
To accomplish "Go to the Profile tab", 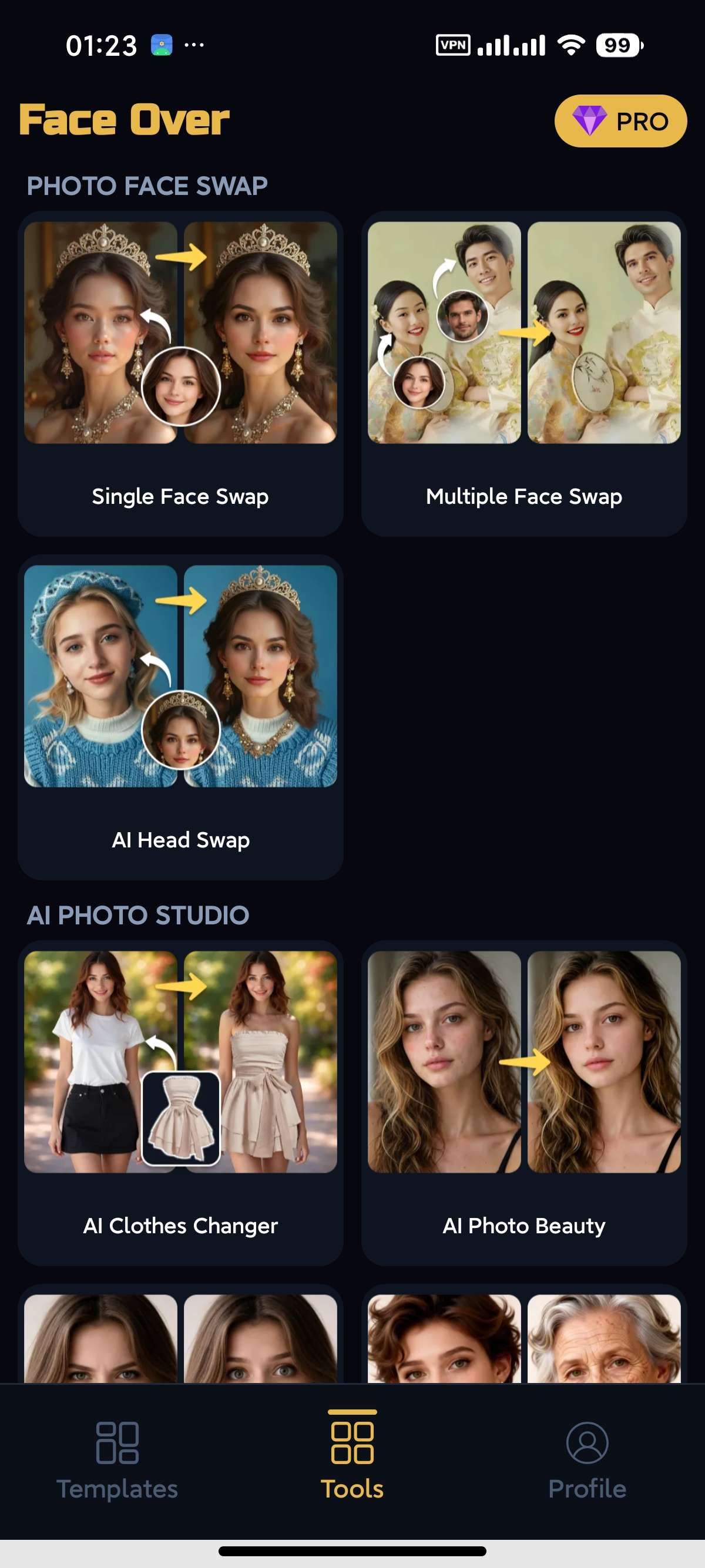I will (587, 1461).
